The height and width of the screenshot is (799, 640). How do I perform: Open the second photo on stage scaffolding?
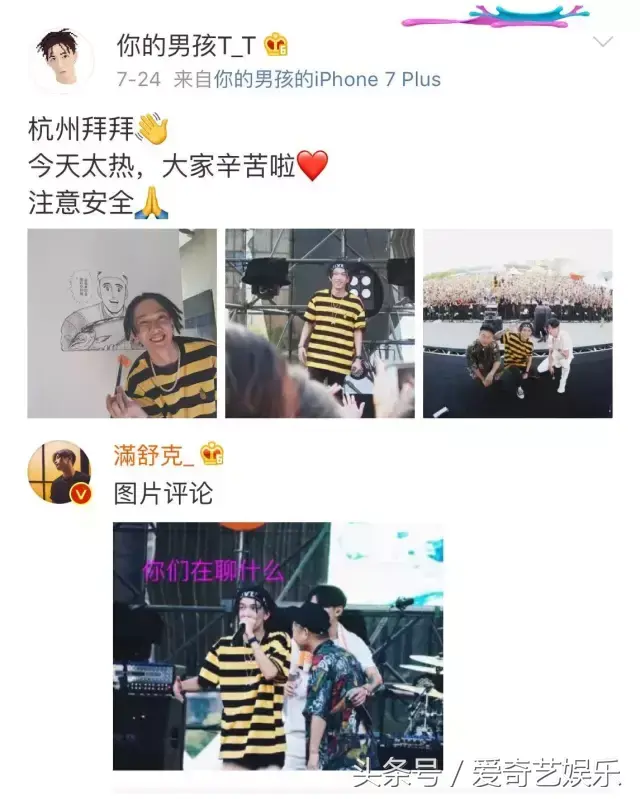319,323
